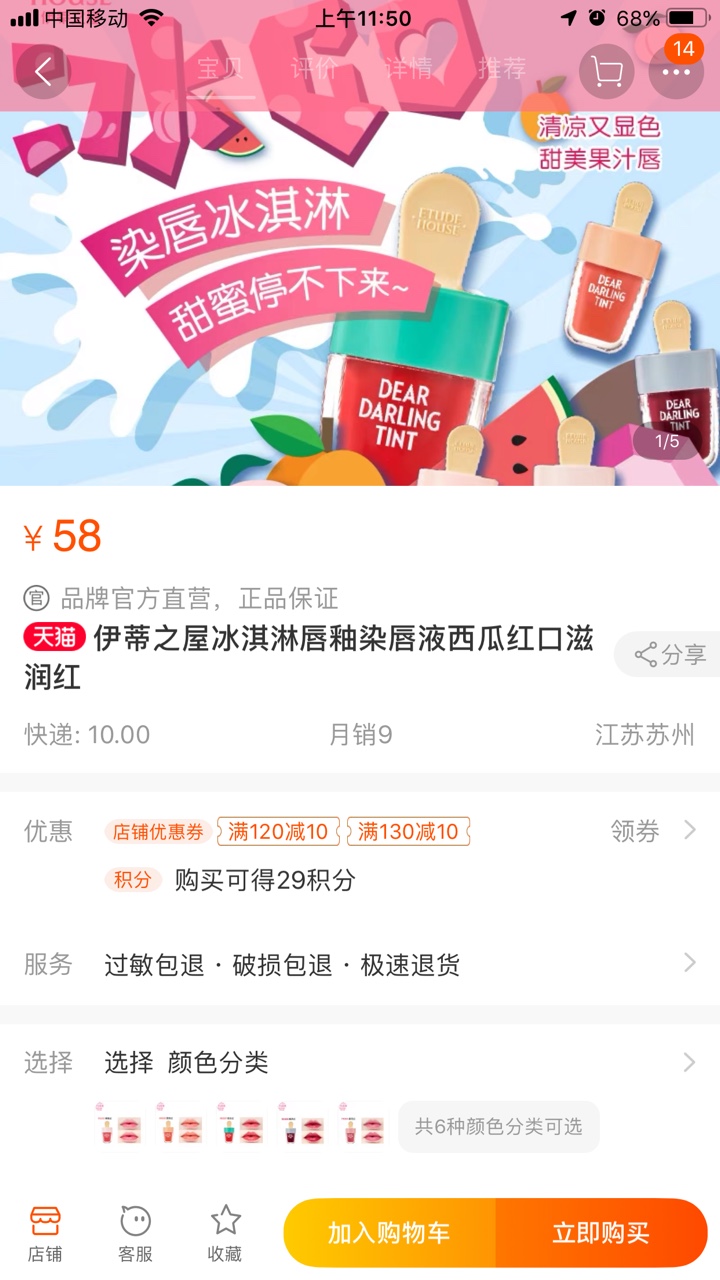
Task: Share this product via 分享
Action: point(668,655)
